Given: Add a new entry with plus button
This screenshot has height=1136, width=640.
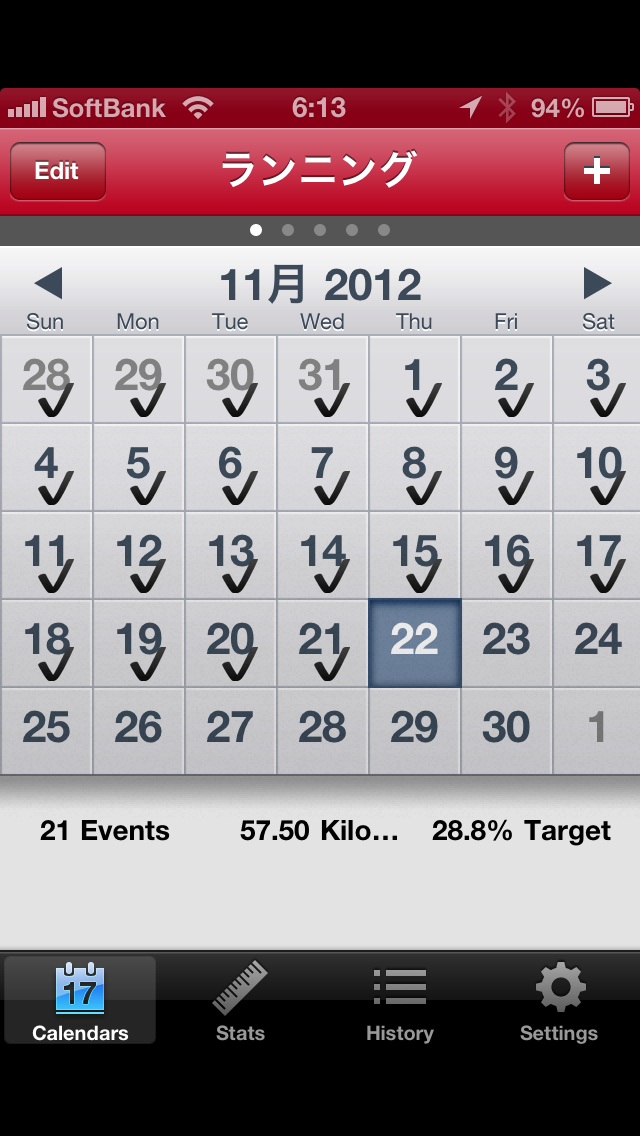Looking at the screenshot, I should (x=596, y=171).
